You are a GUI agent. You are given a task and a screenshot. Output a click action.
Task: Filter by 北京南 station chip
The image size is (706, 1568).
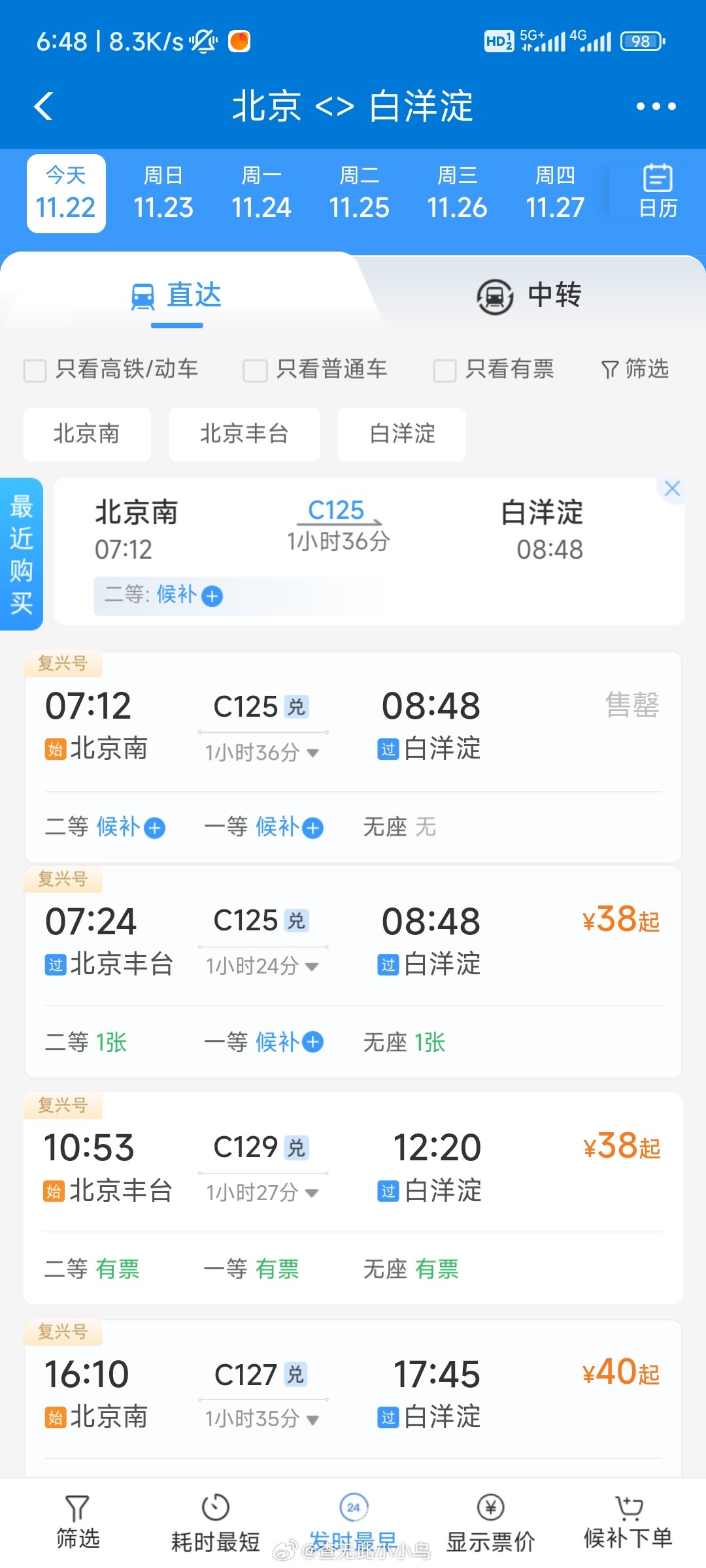click(87, 434)
